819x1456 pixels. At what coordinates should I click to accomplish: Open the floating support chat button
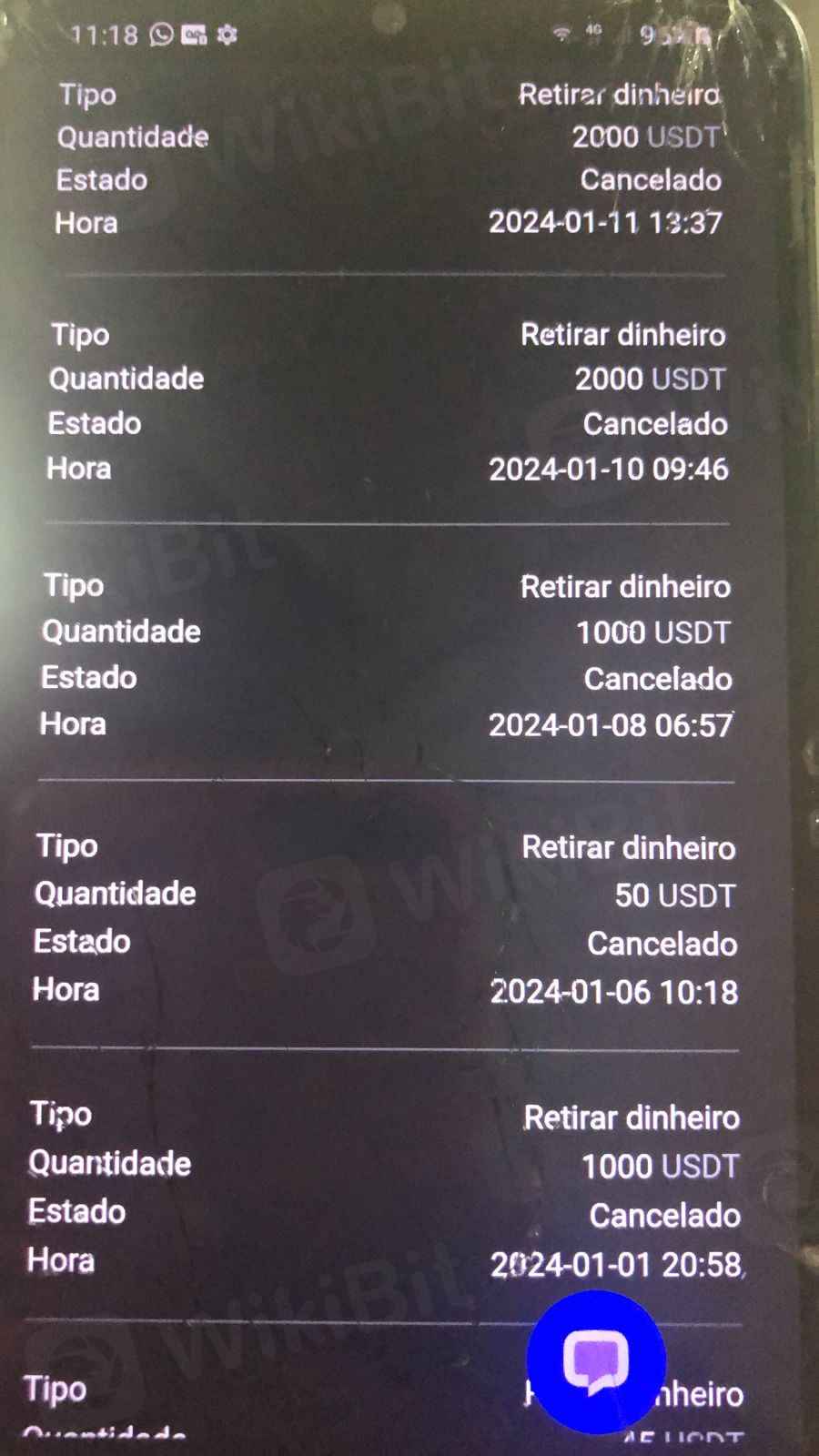click(x=596, y=1362)
